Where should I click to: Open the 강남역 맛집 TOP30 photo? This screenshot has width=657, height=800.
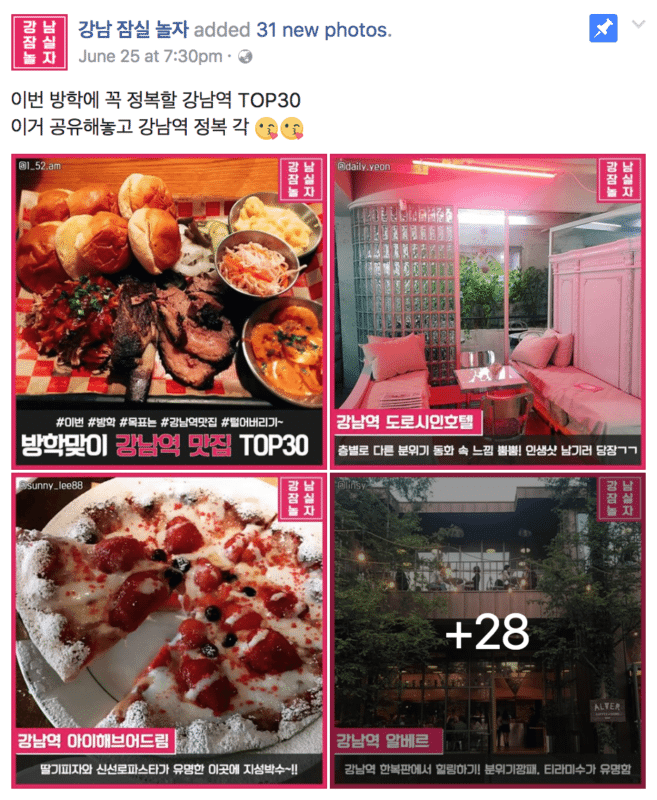tap(168, 310)
